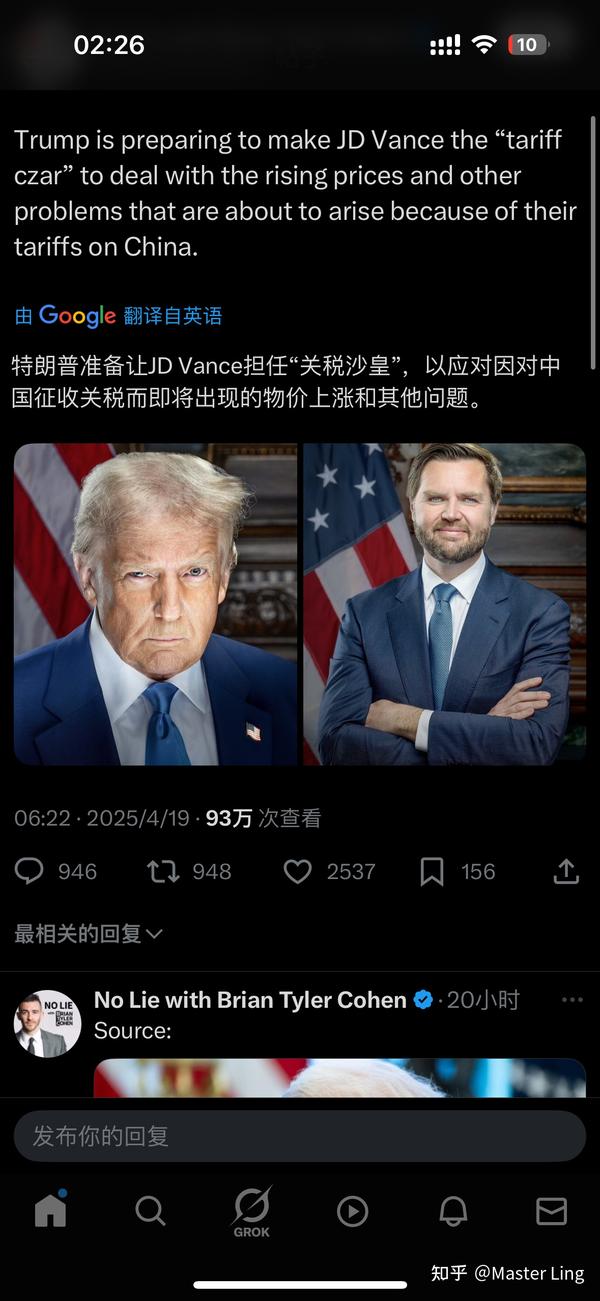Open the right photo with crossed arms
The height and width of the screenshot is (1301, 600).
[445, 604]
